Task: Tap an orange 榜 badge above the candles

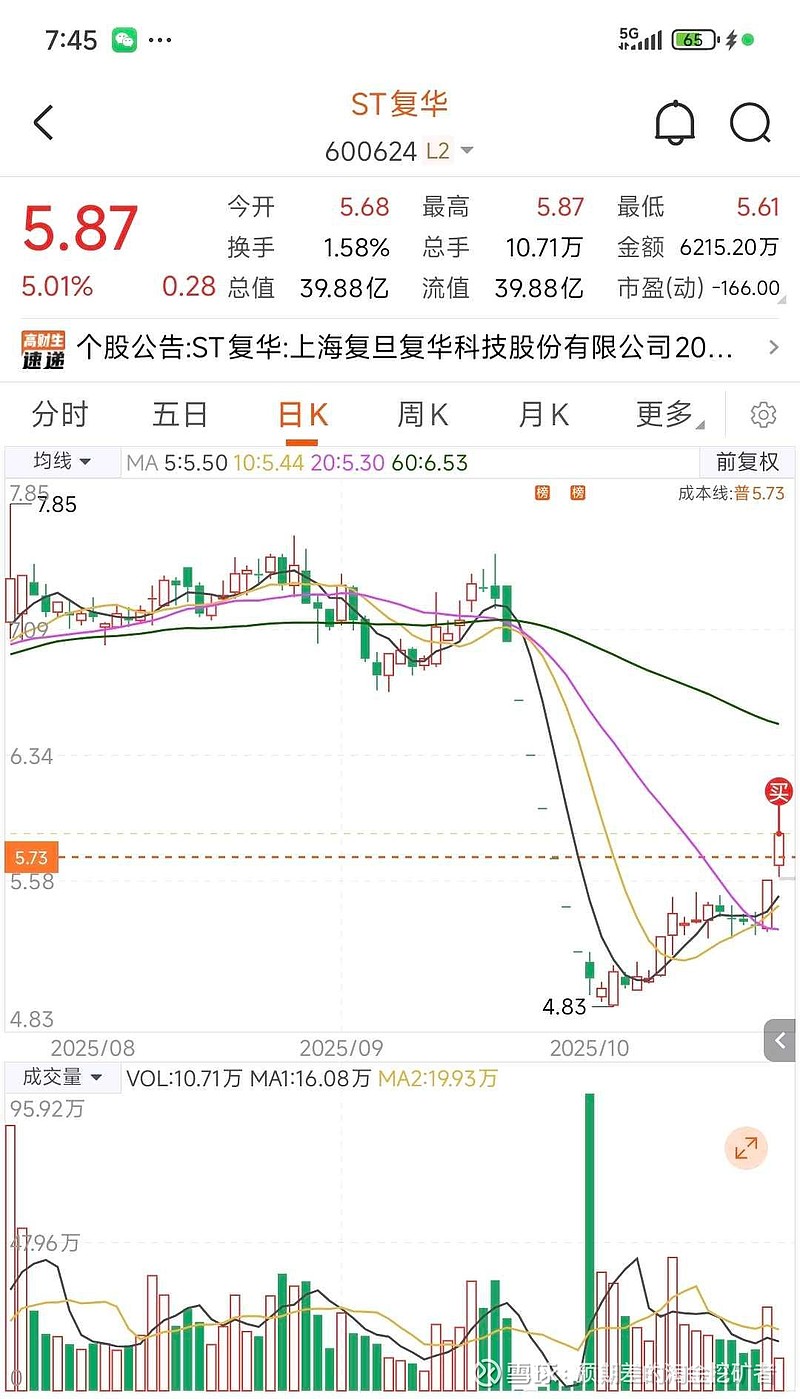Action: click(x=541, y=493)
